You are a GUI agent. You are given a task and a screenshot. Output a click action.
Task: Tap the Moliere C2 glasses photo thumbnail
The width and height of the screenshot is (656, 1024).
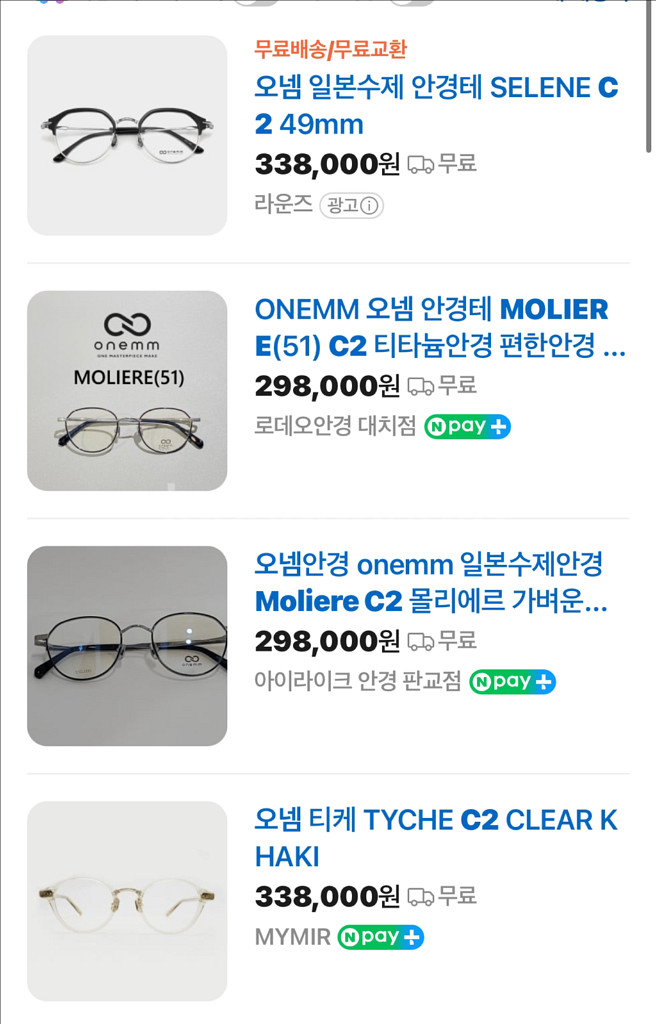pyautogui.click(x=127, y=646)
